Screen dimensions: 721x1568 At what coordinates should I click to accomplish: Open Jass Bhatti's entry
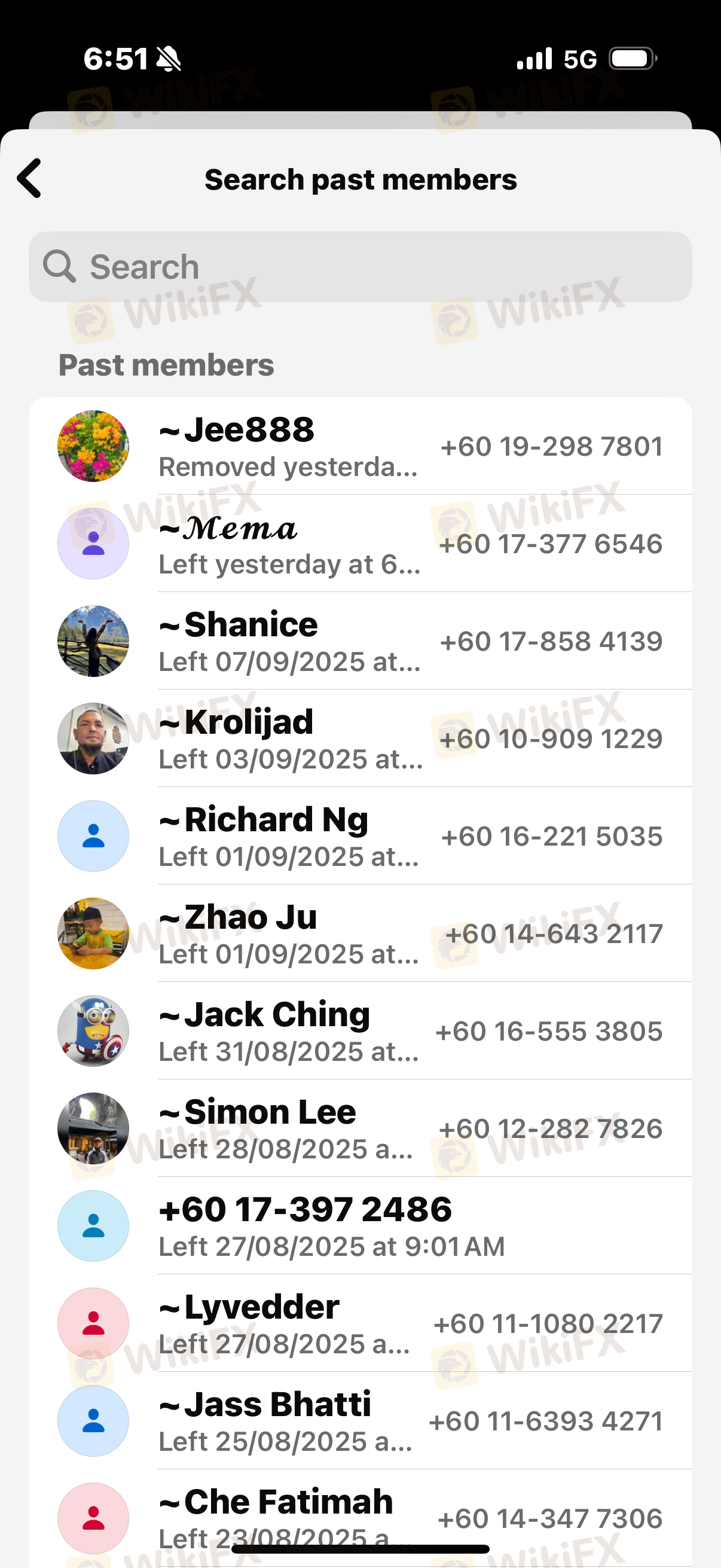pos(360,1420)
